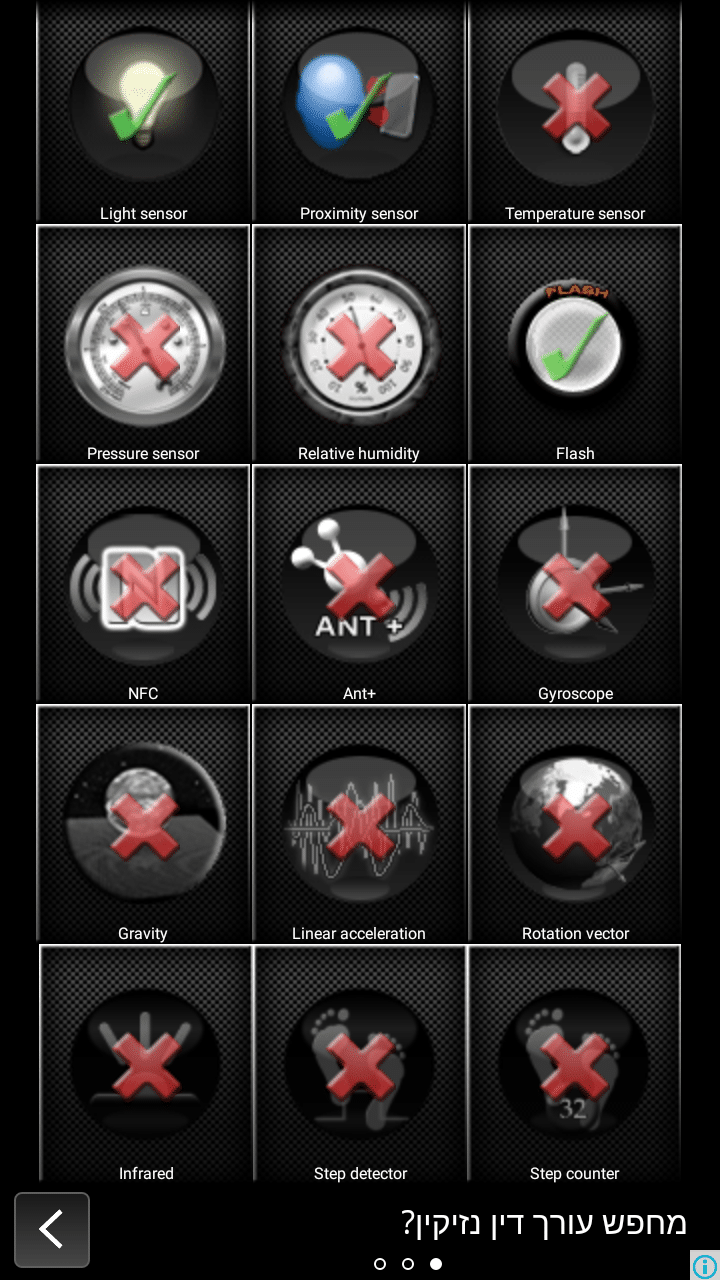Tap the Step detector tile

point(360,1063)
